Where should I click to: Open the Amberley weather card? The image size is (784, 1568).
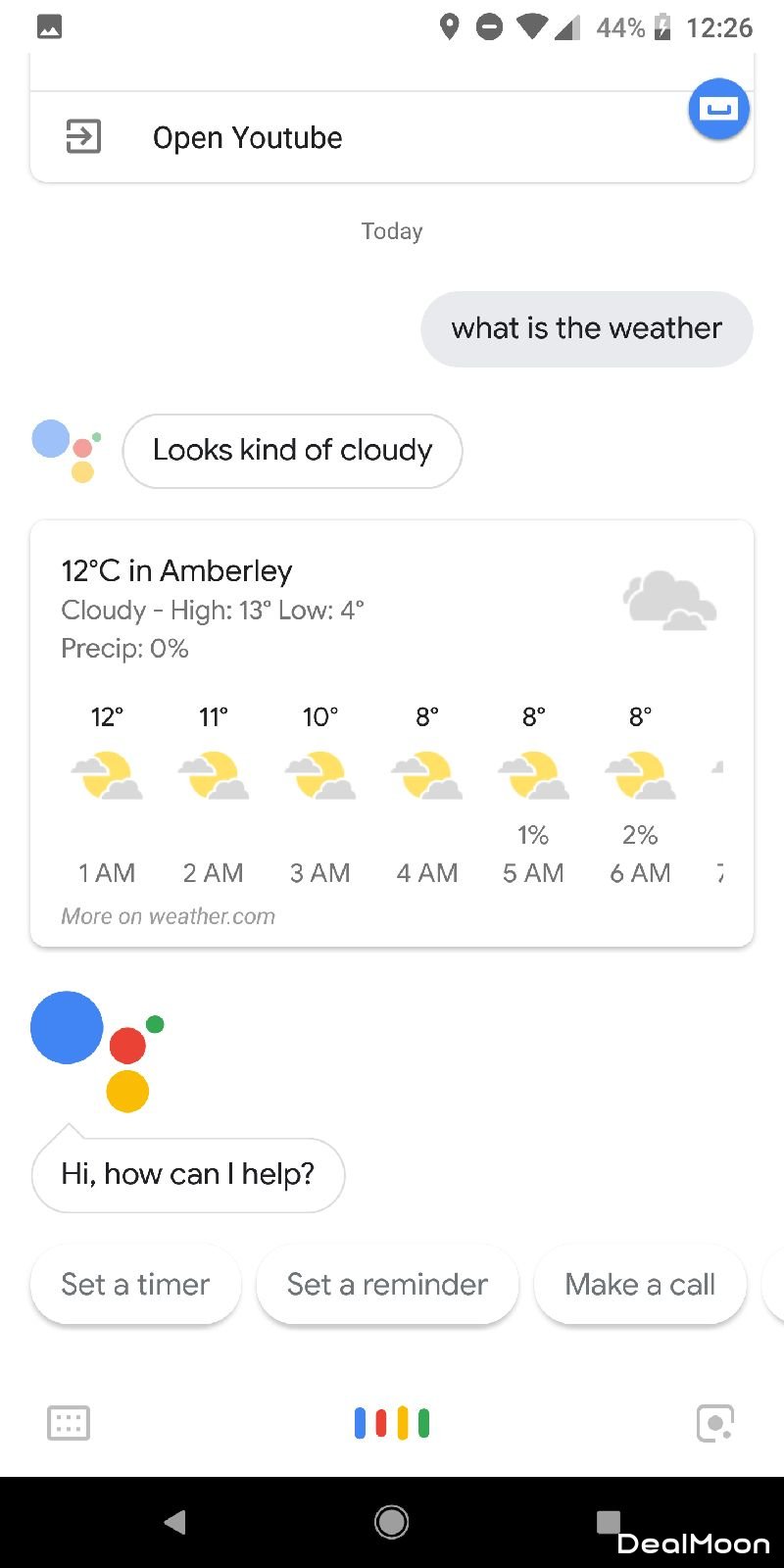(x=392, y=608)
